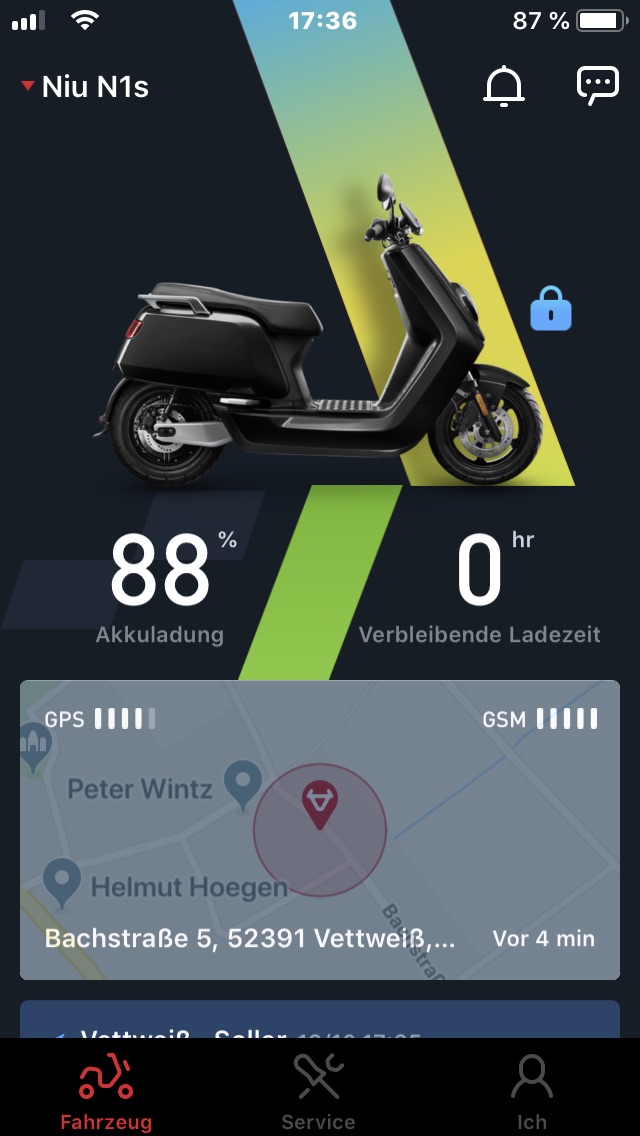Viewport: 640px width, 1136px height.
Task: Open the messages chat icon
Action: (x=598, y=86)
